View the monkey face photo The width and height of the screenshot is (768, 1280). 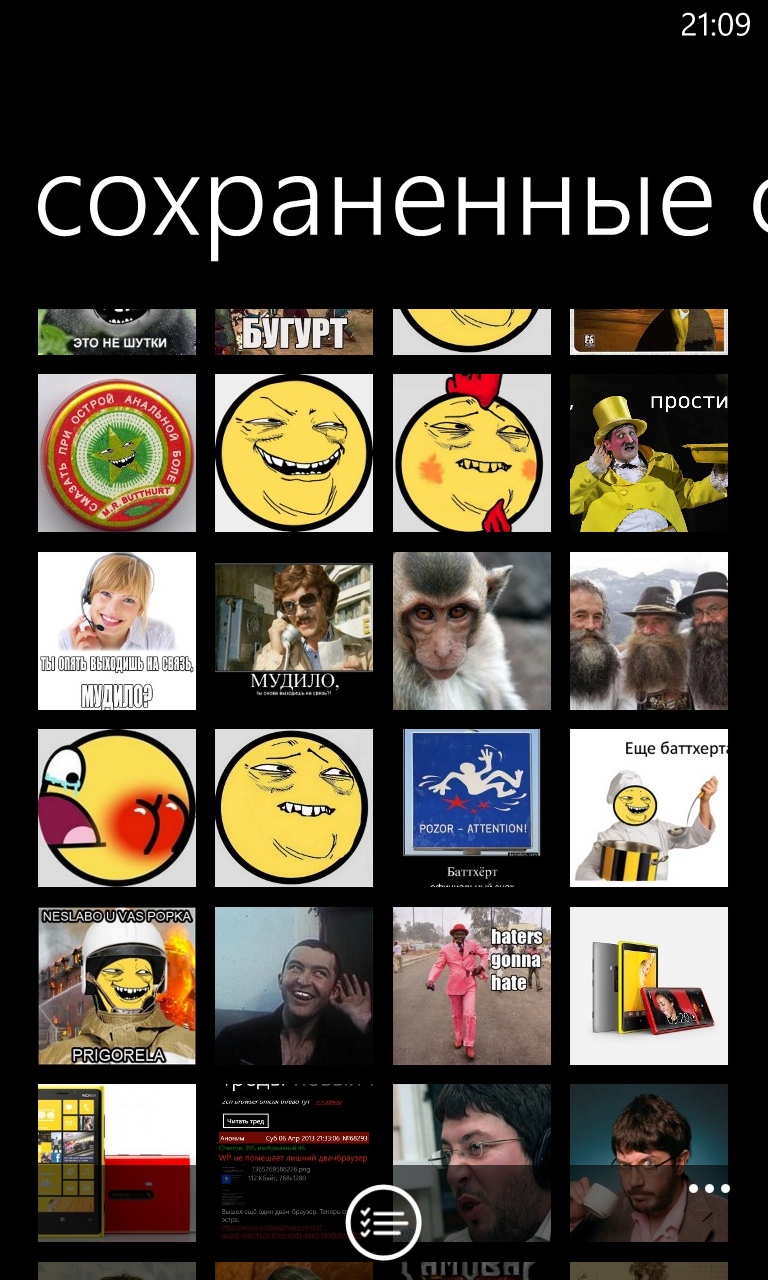pos(472,631)
